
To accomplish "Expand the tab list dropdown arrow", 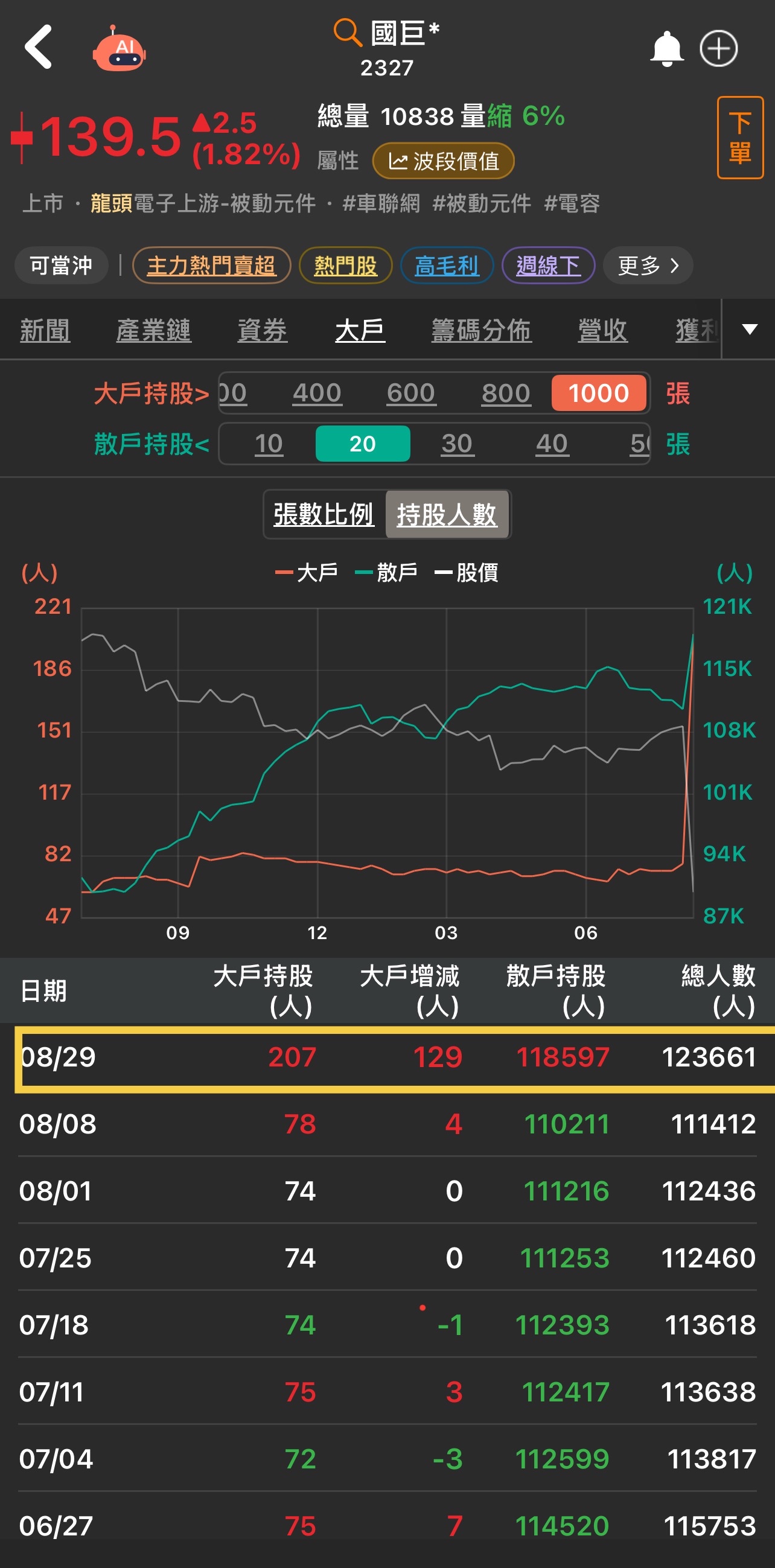I will coord(750,330).
